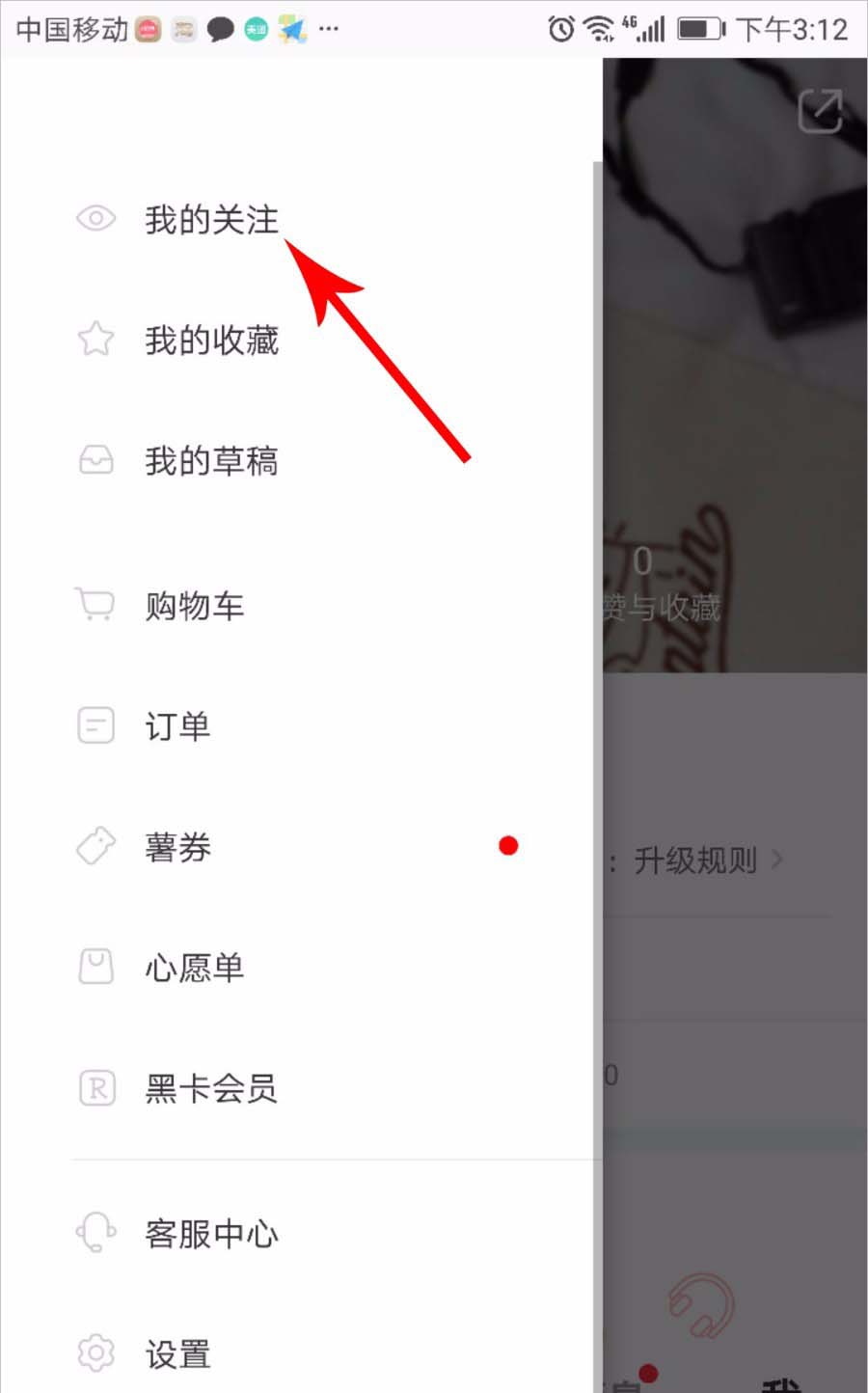Tap the share icon at top right
Viewport: 868px width, 1393px height.
click(821, 111)
